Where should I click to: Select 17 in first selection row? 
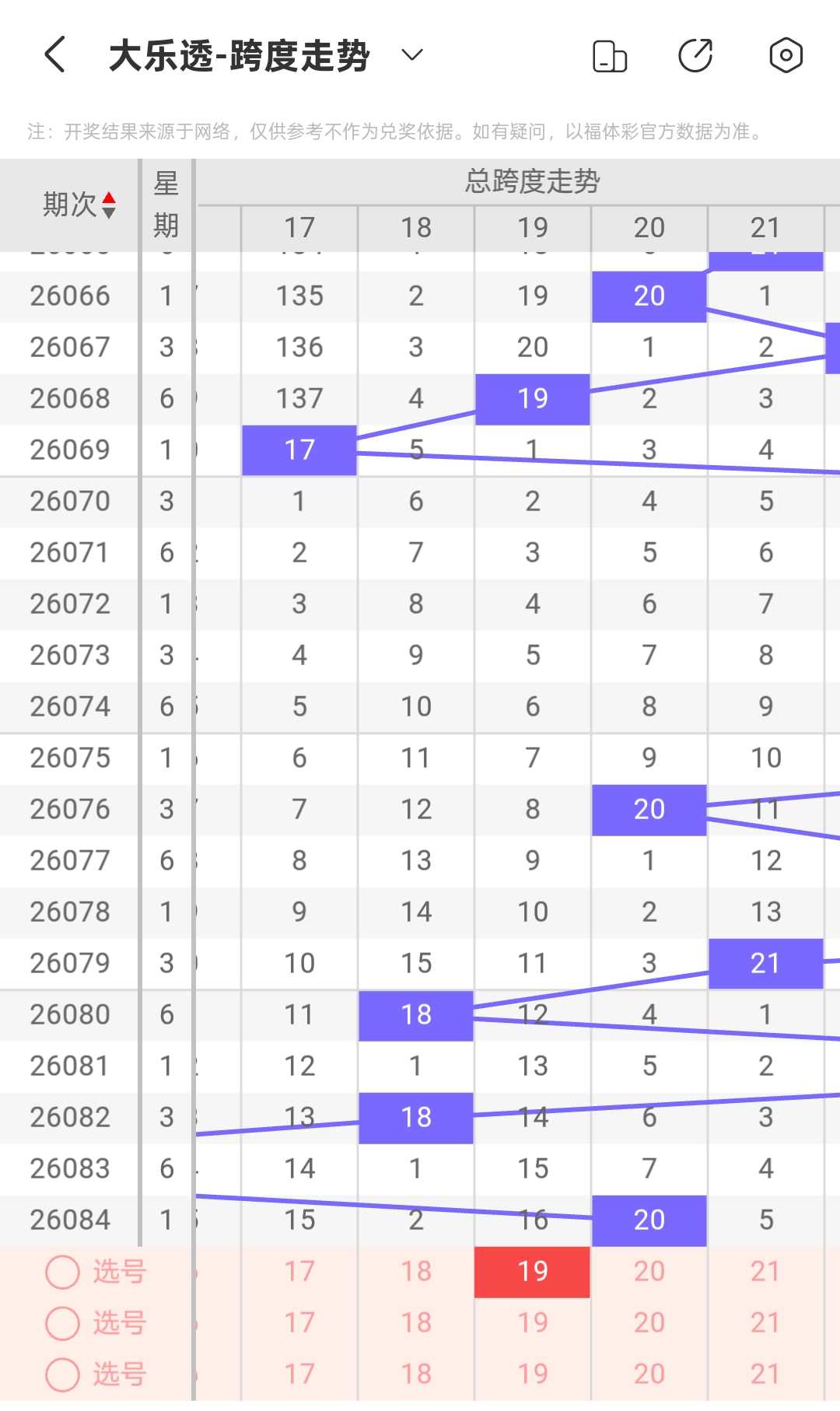click(299, 1272)
